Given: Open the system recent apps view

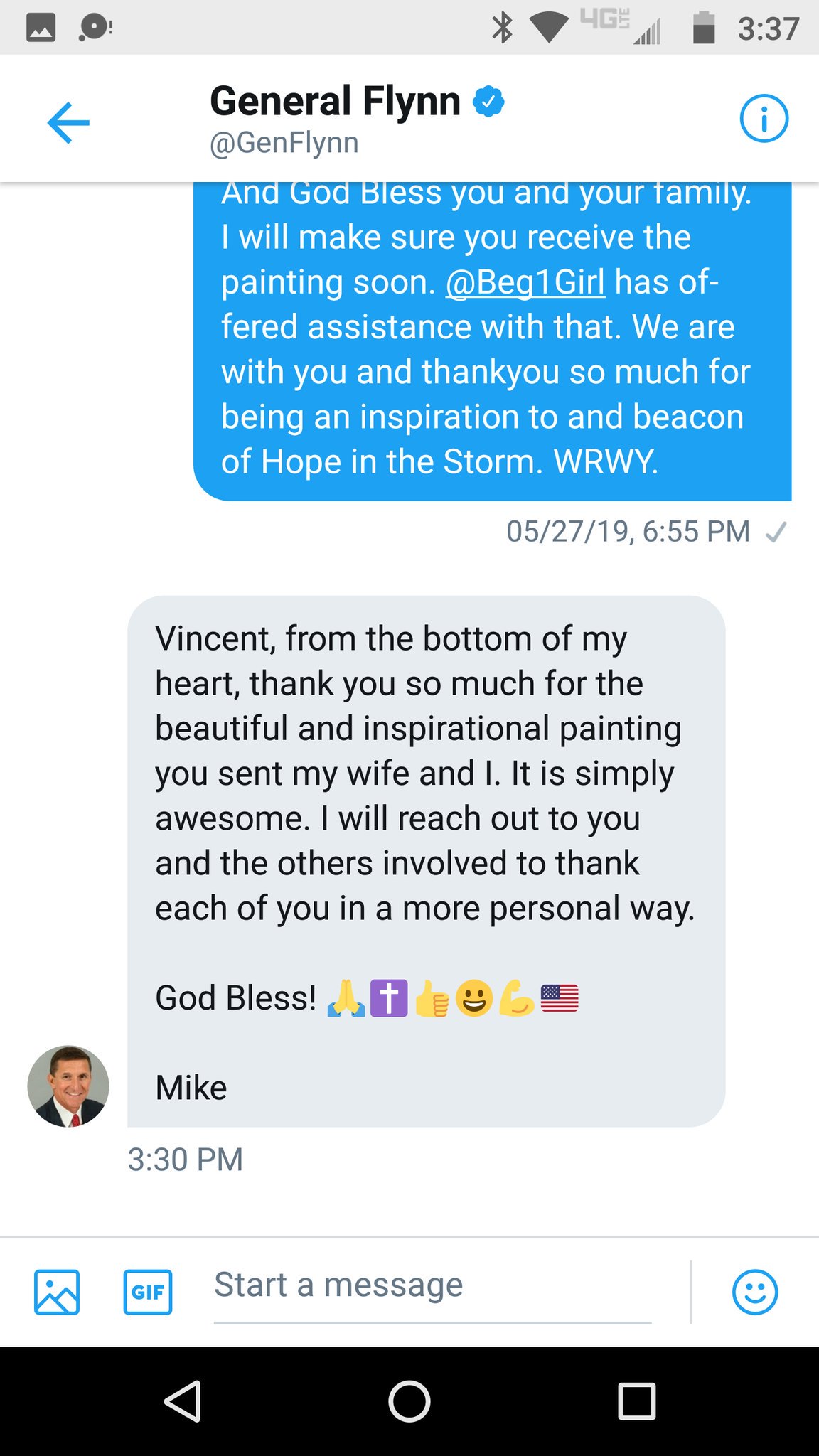Looking at the screenshot, I should (636, 1401).
